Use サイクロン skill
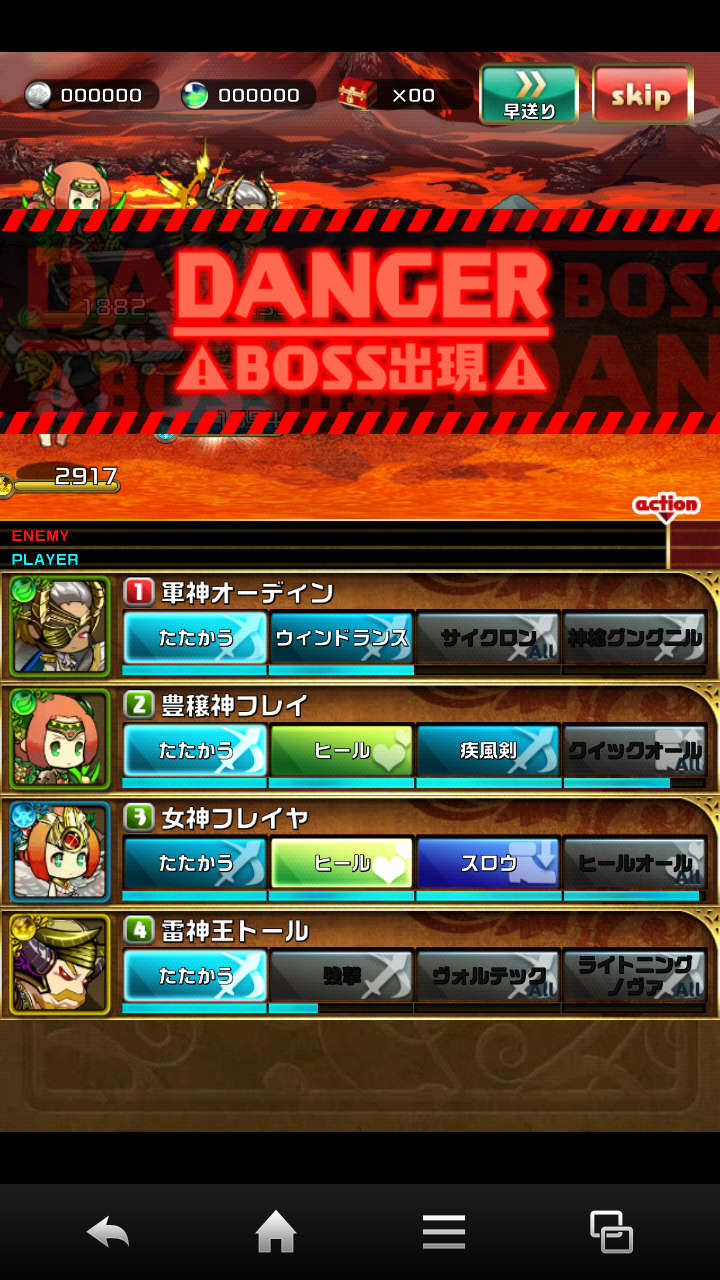Image resolution: width=720 pixels, height=1280 pixels. pyautogui.click(x=488, y=638)
